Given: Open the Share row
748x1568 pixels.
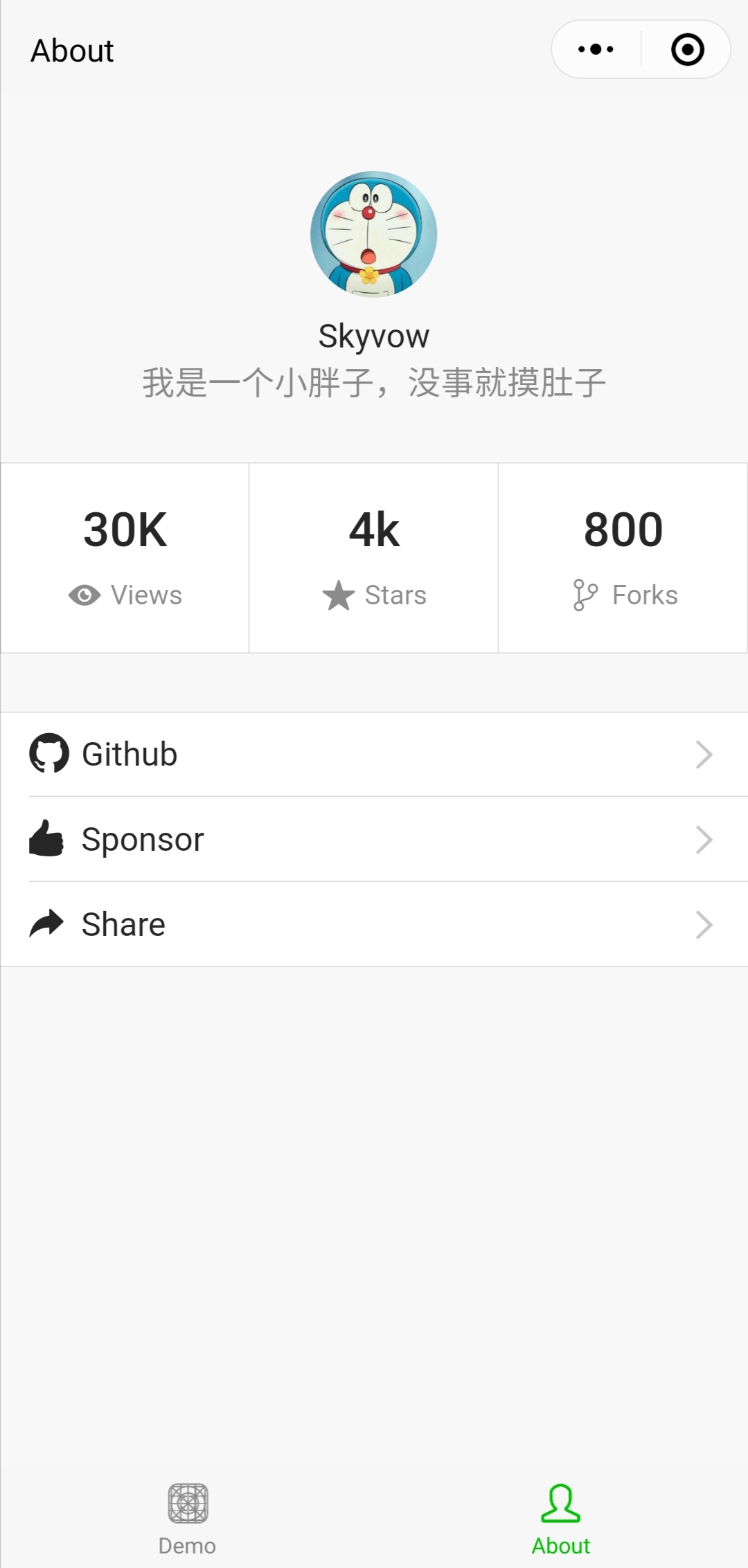Looking at the screenshot, I should [x=374, y=925].
